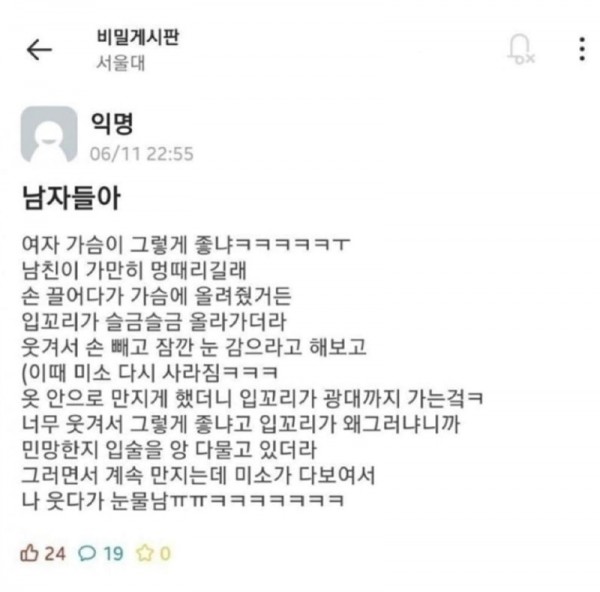This screenshot has height=592, width=600.
Task: Like the post with thumbs-up icon
Action: pos(28,552)
